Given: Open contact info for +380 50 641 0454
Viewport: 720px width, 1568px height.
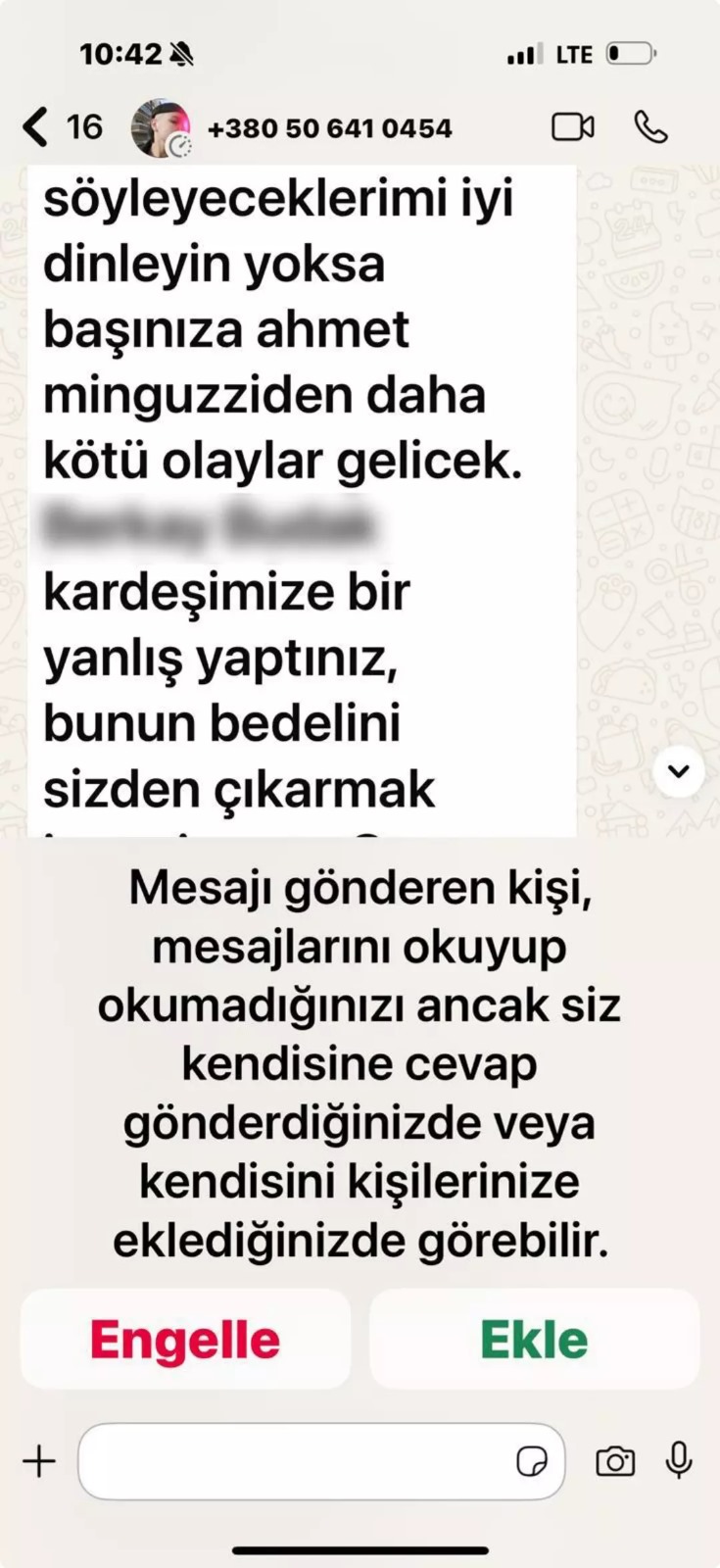Looking at the screenshot, I should [x=329, y=128].
